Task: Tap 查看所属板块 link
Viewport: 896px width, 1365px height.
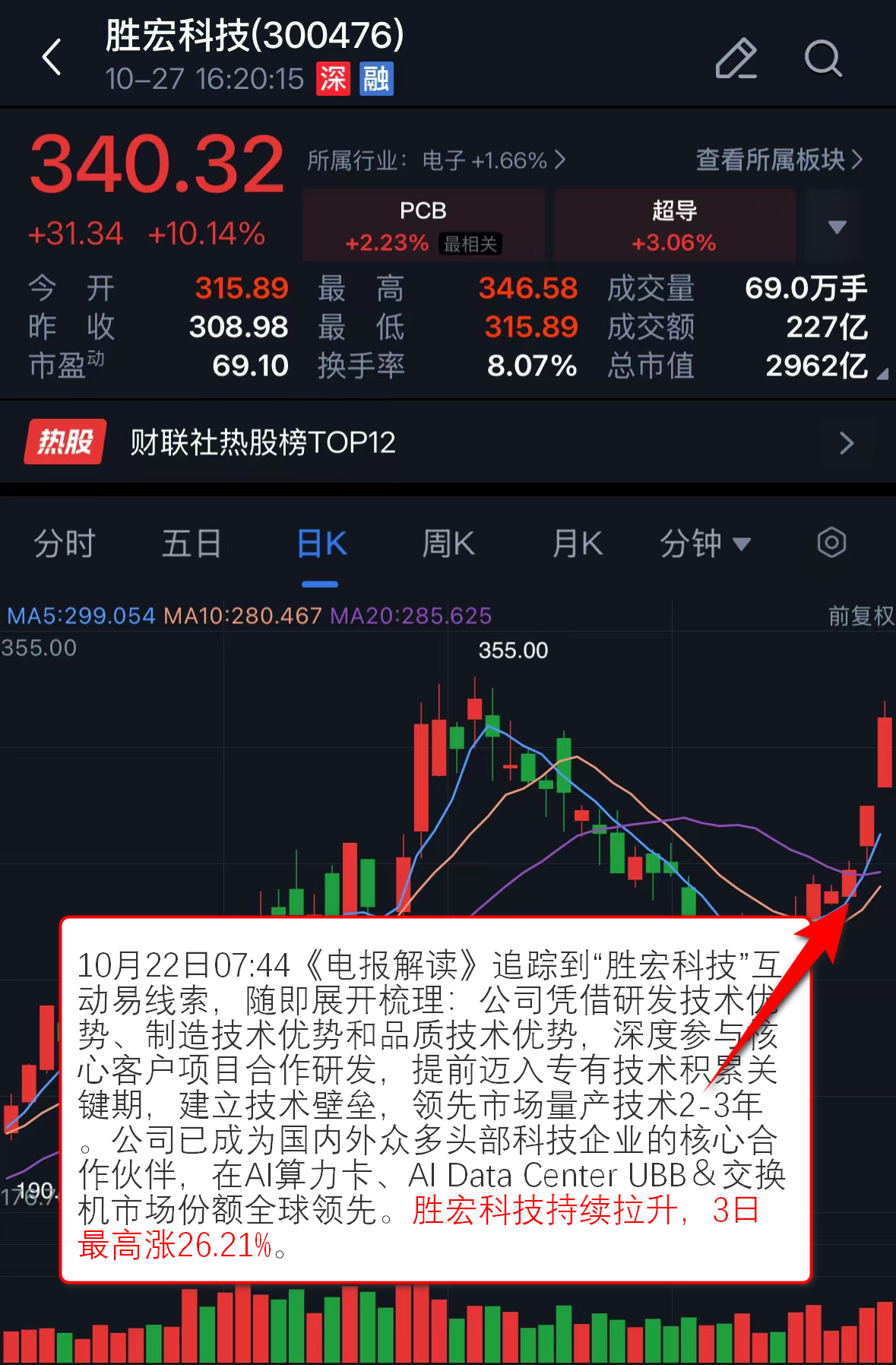Action: click(779, 160)
